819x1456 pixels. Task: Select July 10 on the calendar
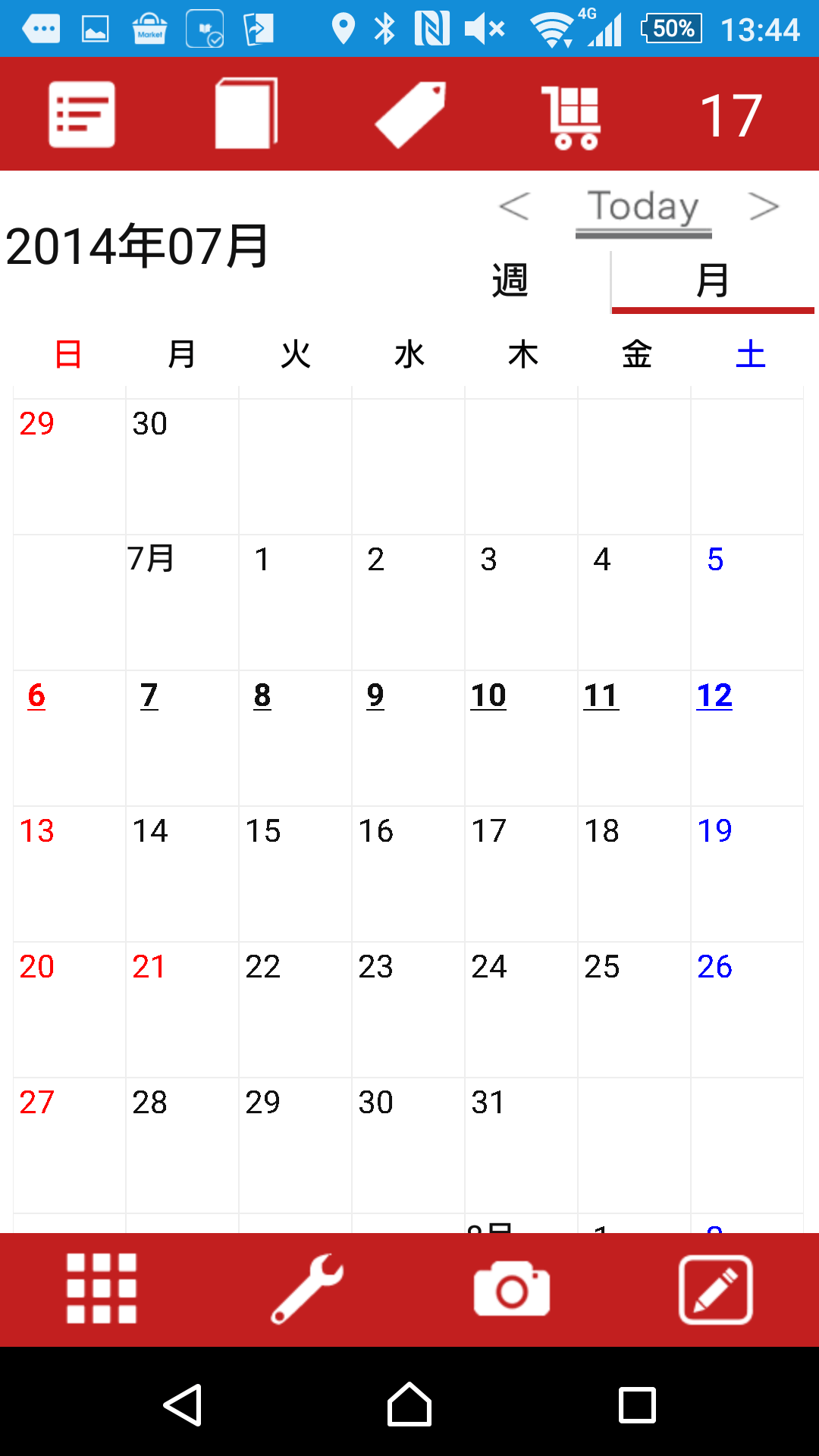pos(521,738)
